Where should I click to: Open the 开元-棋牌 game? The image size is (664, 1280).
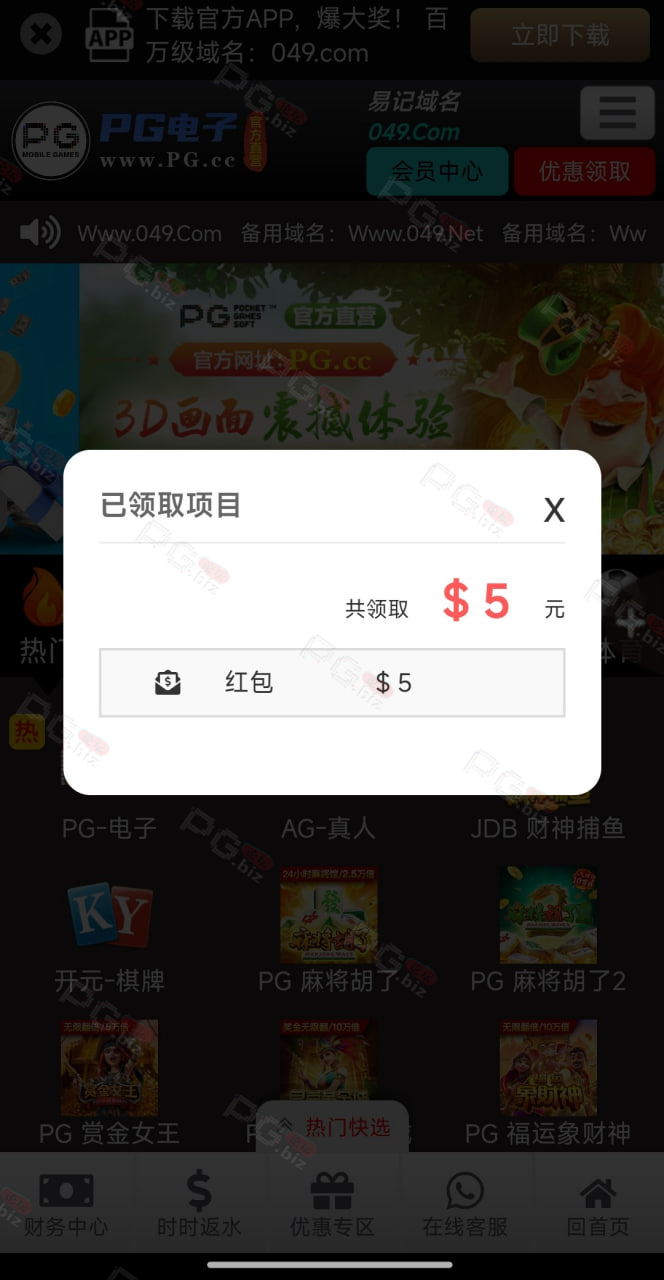click(x=110, y=935)
